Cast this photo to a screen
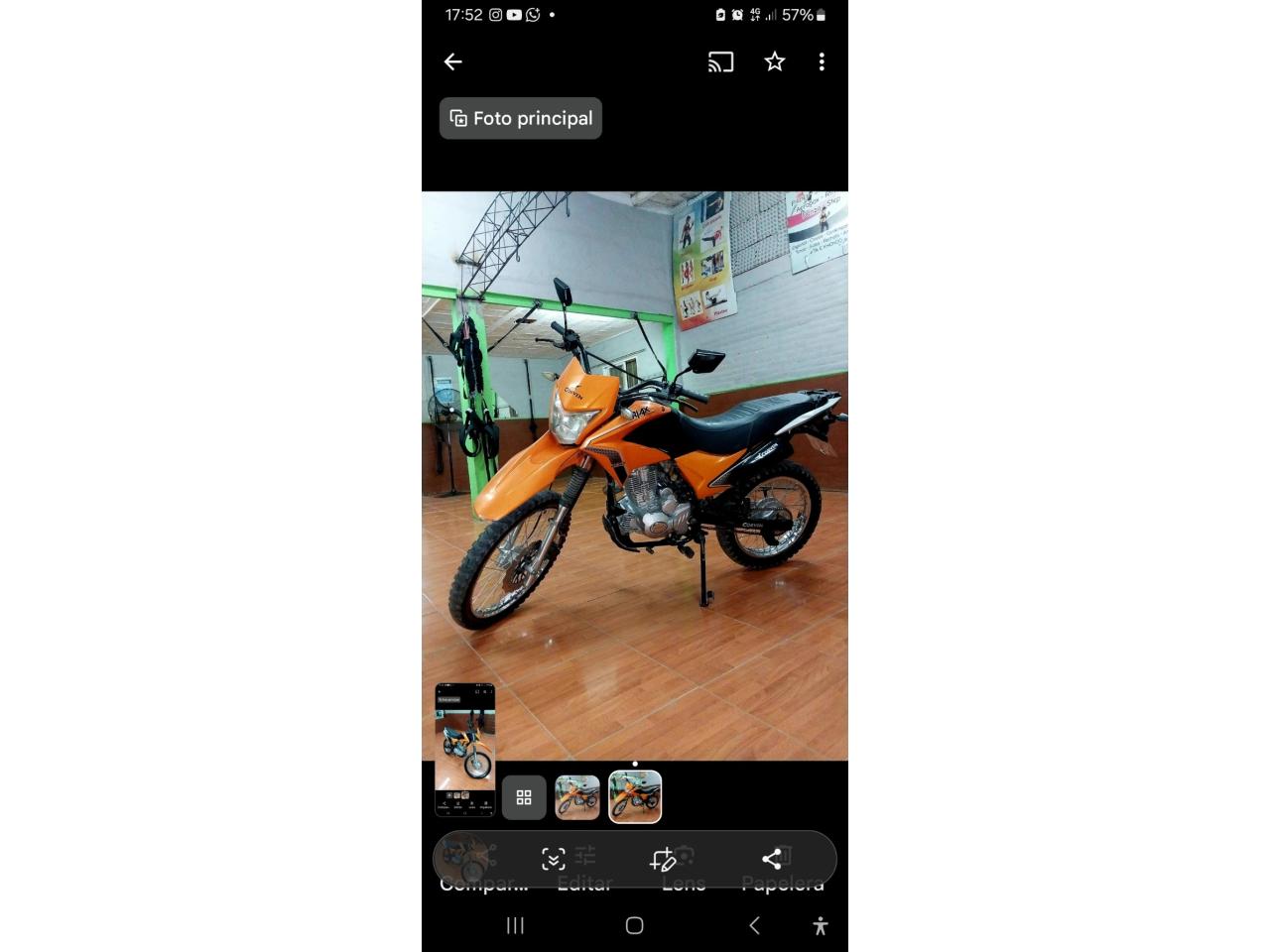 click(x=720, y=62)
